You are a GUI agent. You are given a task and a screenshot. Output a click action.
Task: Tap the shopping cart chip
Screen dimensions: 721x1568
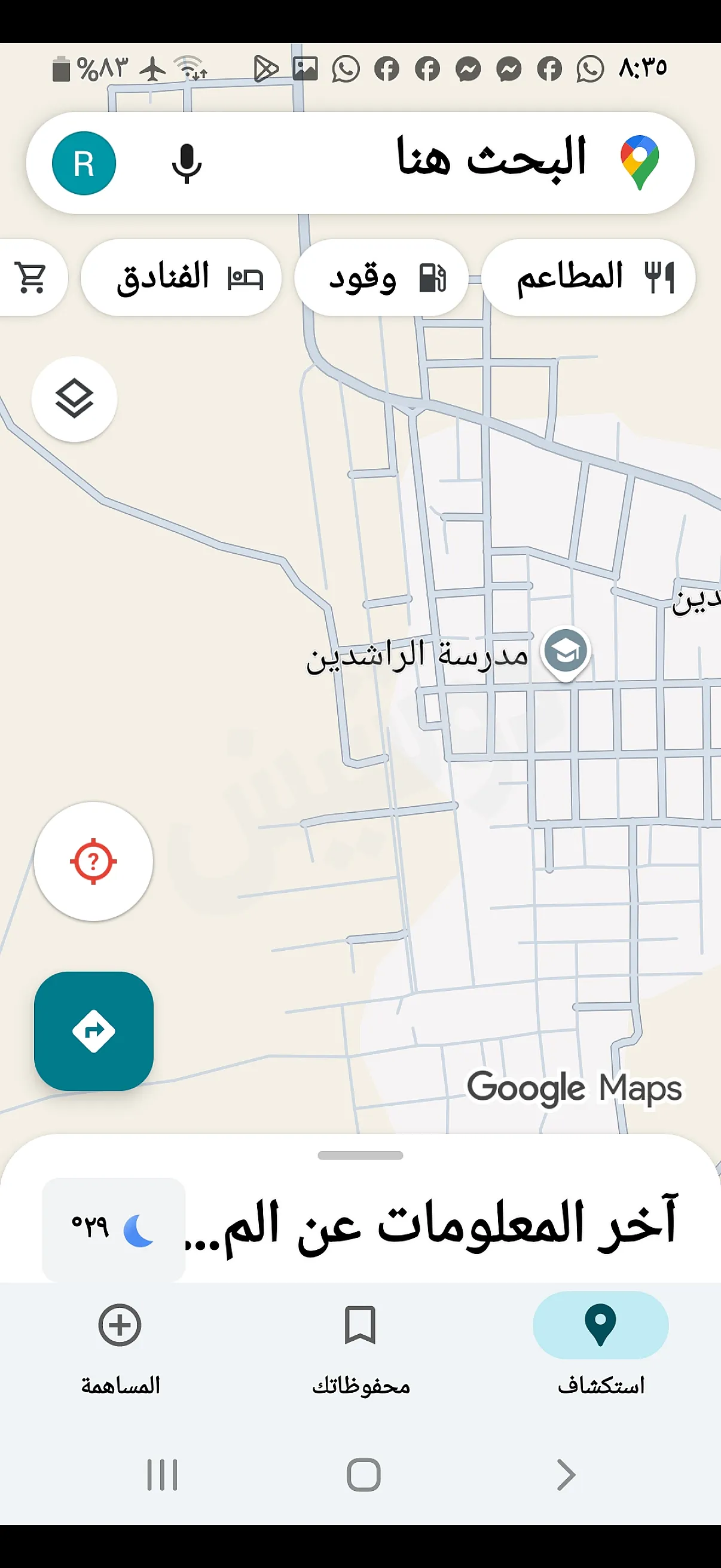pyautogui.click(x=32, y=277)
